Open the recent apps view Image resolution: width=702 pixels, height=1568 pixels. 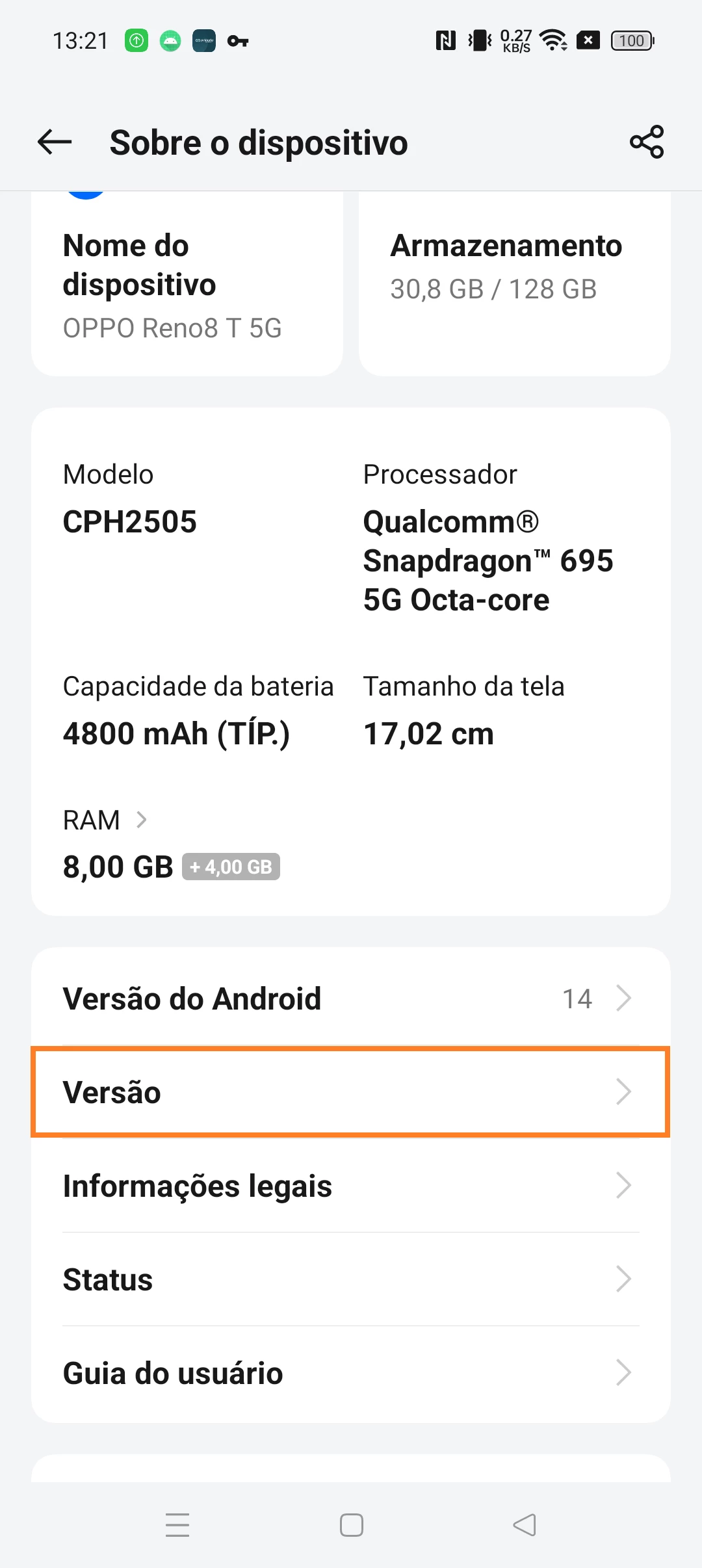tap(177, 1525)
